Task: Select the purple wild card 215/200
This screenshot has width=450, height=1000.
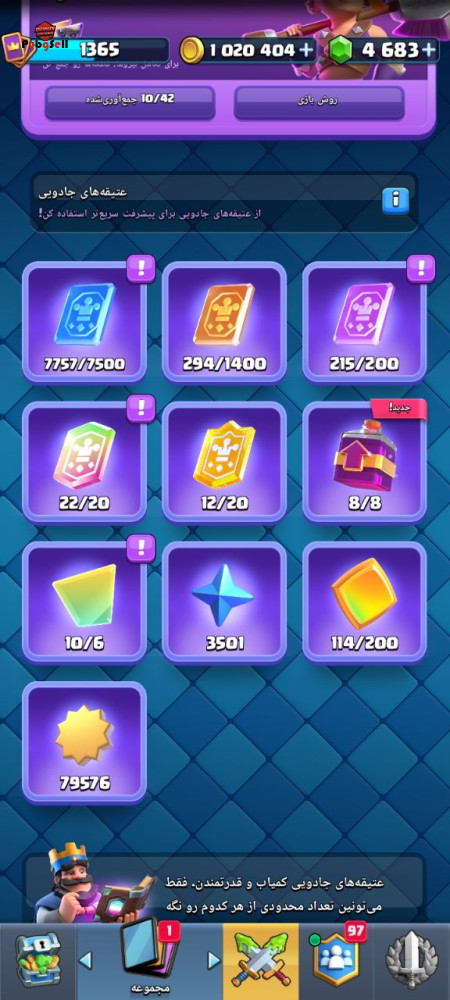Action: [365, 322]
